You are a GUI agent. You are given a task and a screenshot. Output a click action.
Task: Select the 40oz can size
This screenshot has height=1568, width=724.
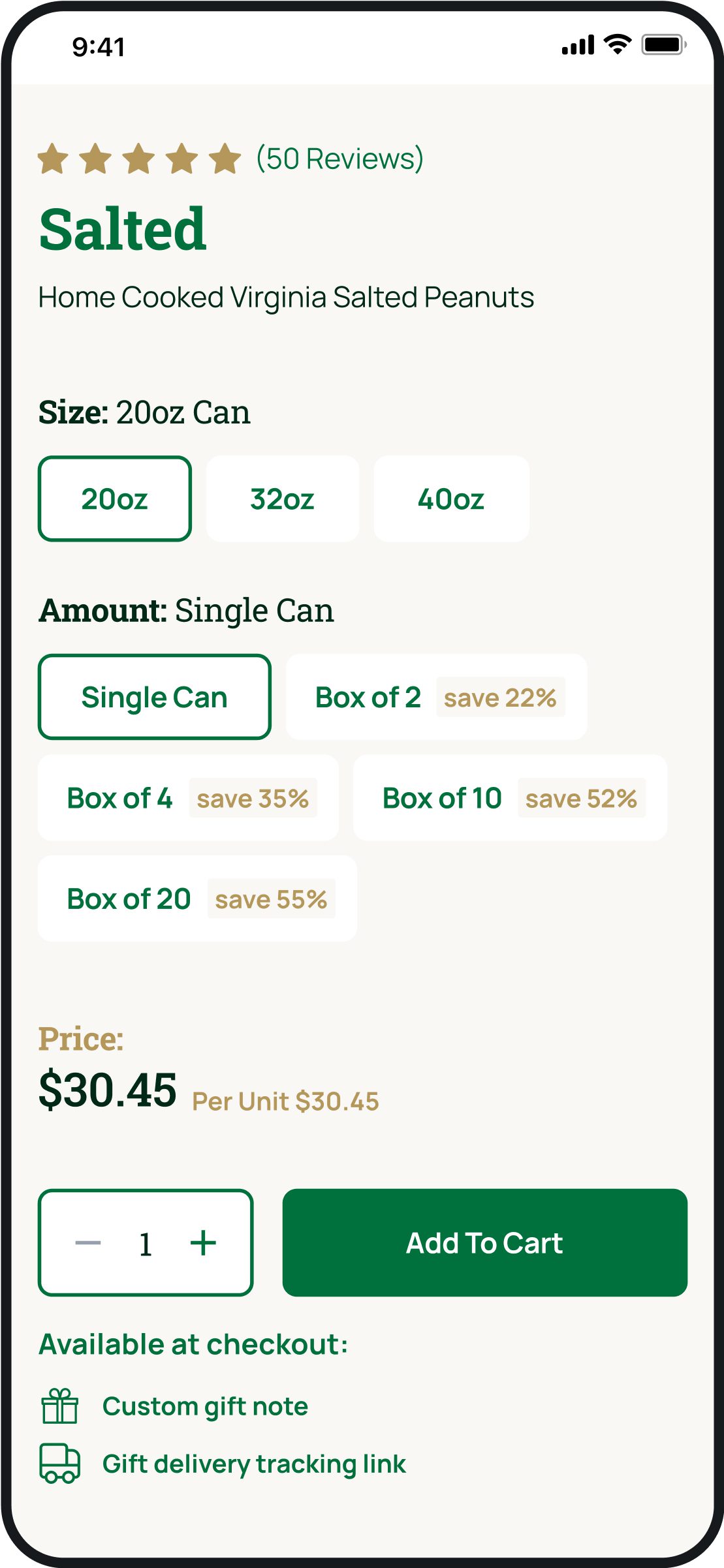click(451, 498)
